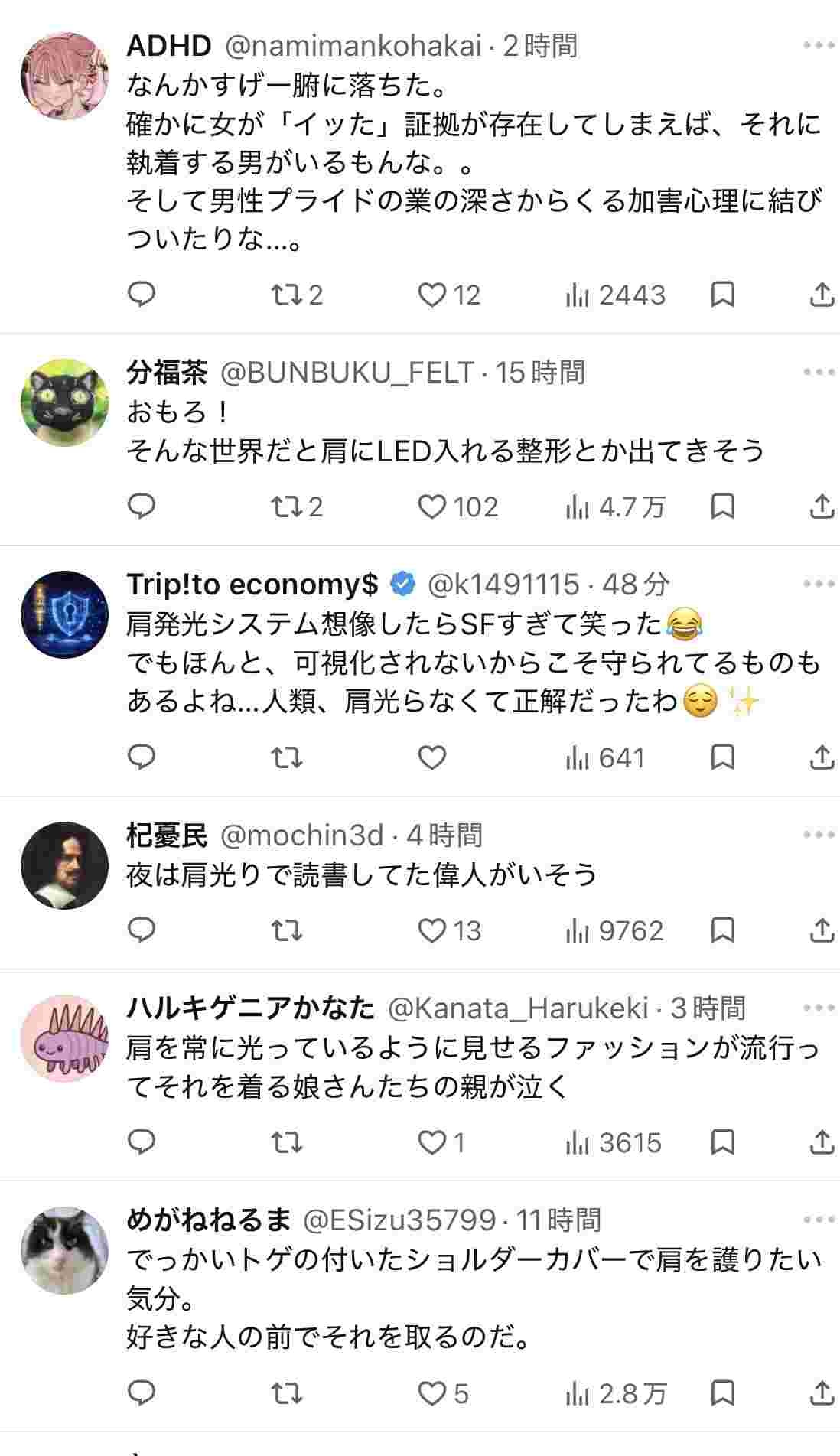Open overflow menu on ADHD's reply
This screenshot has height=1456, width=840.
click(818, 46)
